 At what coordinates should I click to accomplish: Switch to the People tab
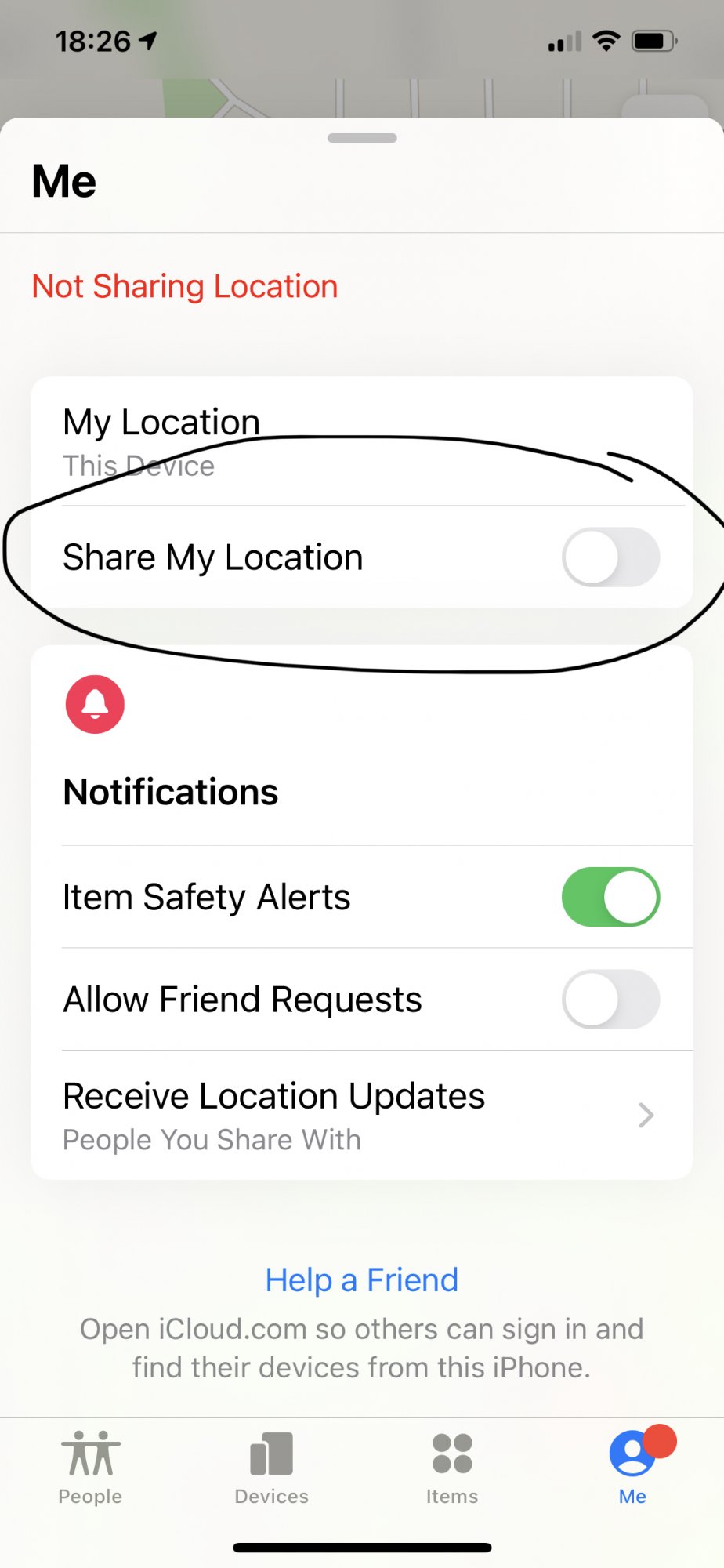[90, 1468]
